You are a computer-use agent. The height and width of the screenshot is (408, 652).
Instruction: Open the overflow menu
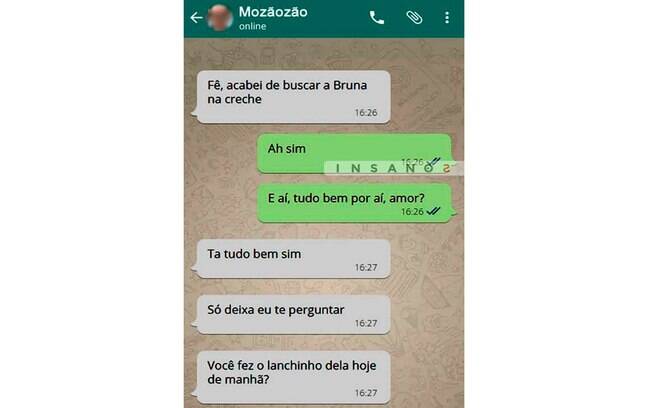coord(447,17)
